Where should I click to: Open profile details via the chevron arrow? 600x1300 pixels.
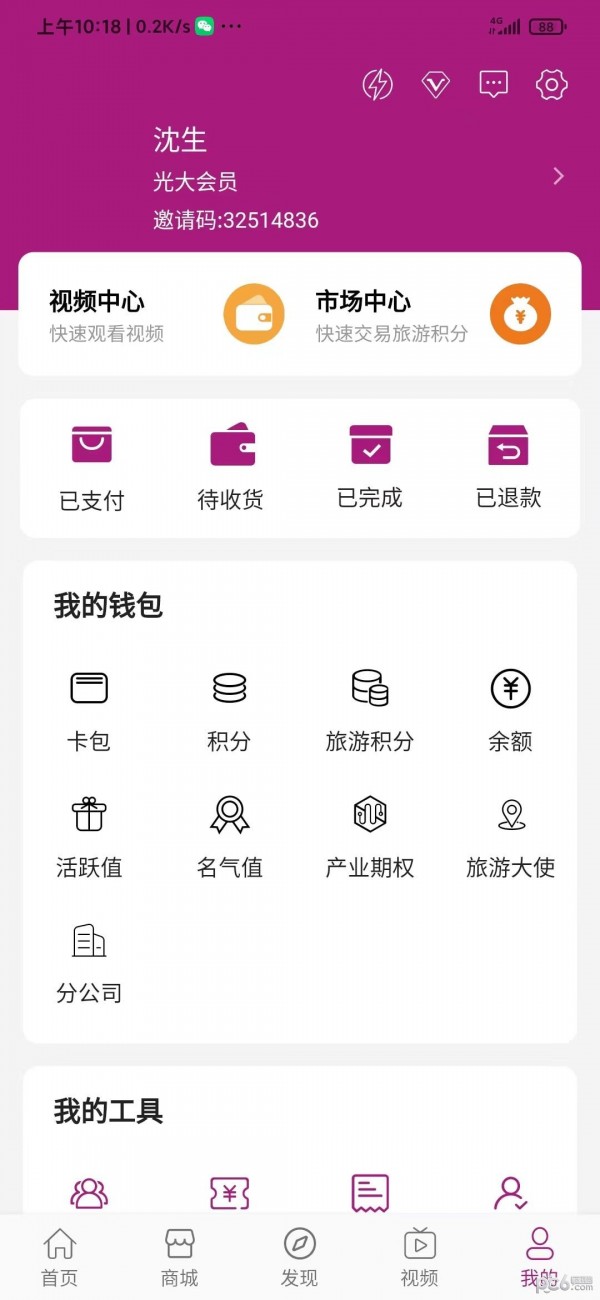[559, 176]
